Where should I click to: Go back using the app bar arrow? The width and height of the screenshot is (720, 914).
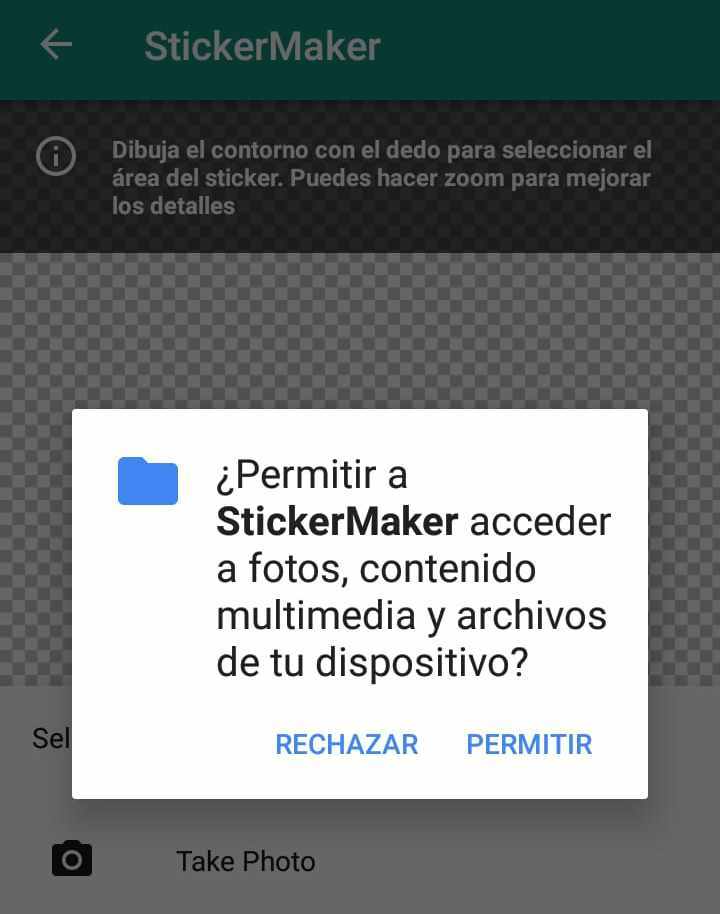56,45
